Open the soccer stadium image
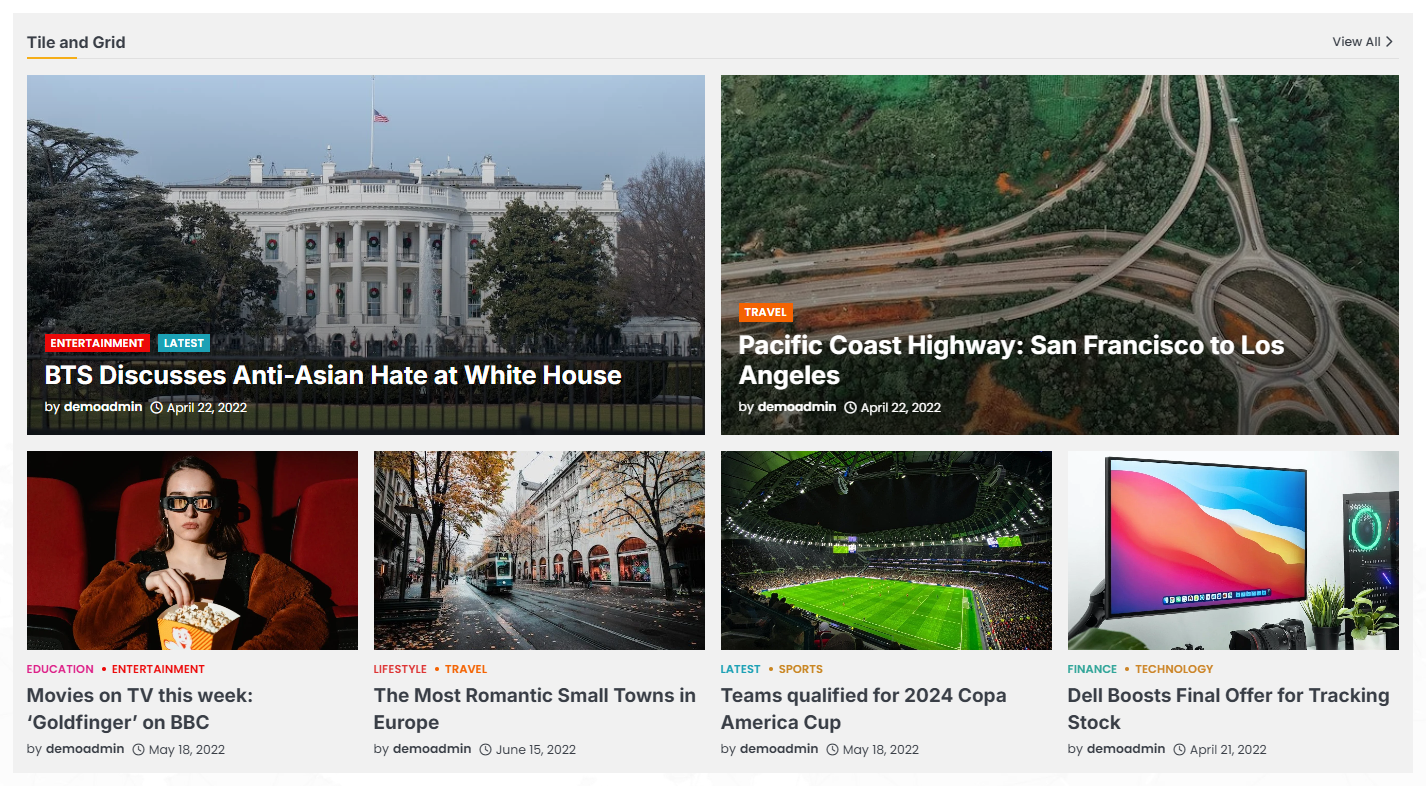 886,550
